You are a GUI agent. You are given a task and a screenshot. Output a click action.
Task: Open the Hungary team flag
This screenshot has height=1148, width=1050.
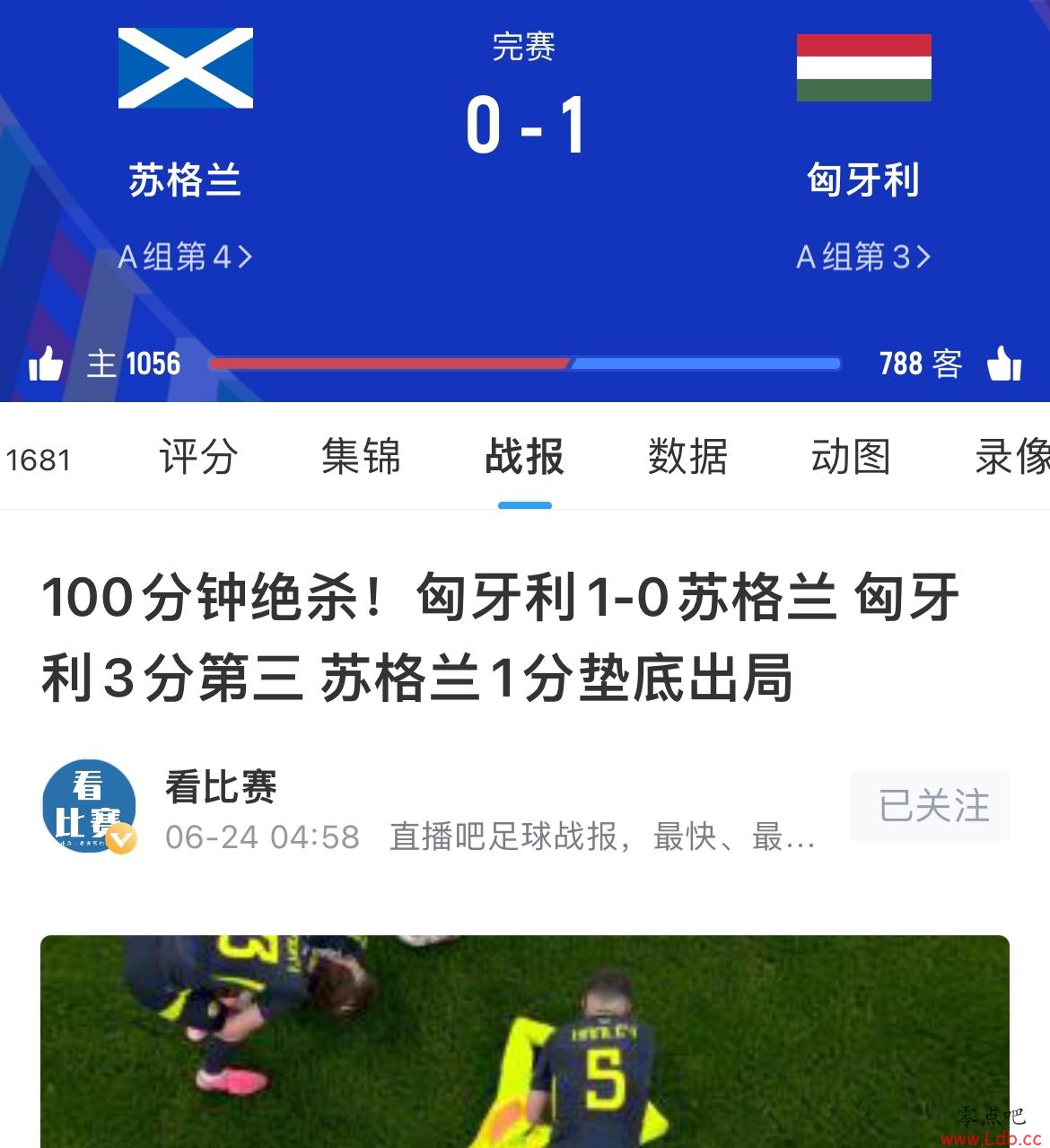(863, 68)
